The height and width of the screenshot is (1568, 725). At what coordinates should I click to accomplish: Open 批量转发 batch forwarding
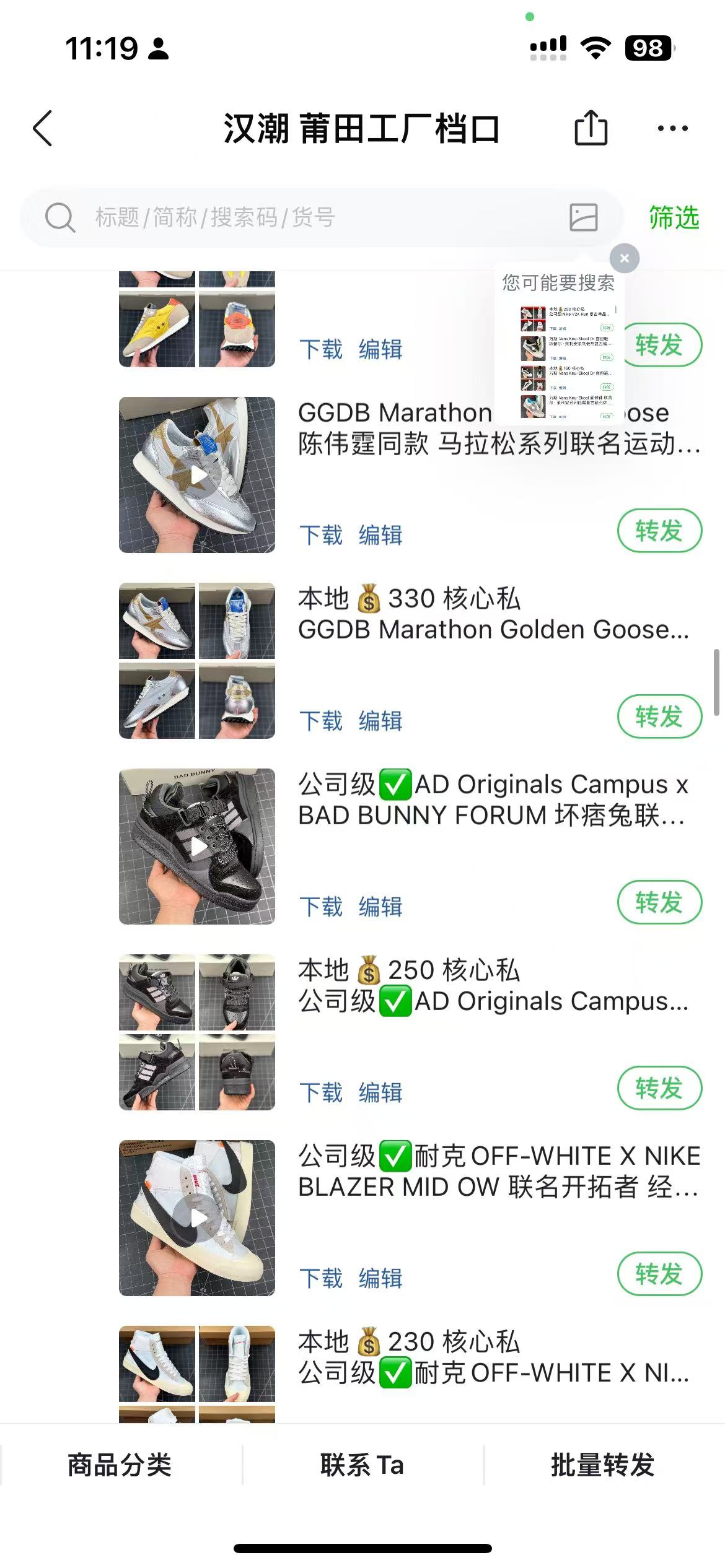click(603, 1465)
